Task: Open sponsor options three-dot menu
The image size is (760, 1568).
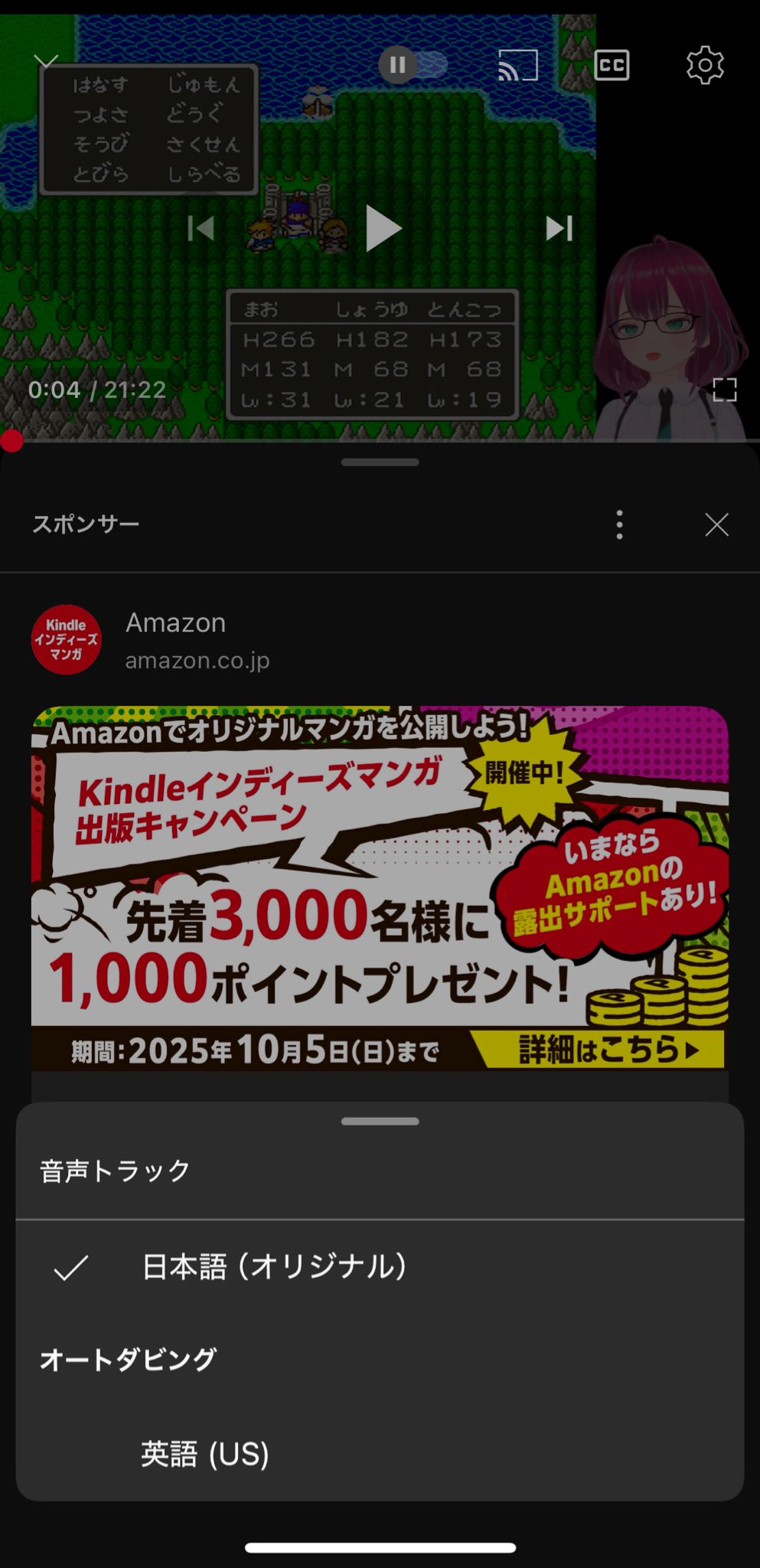Action: (x=619, y=524)
